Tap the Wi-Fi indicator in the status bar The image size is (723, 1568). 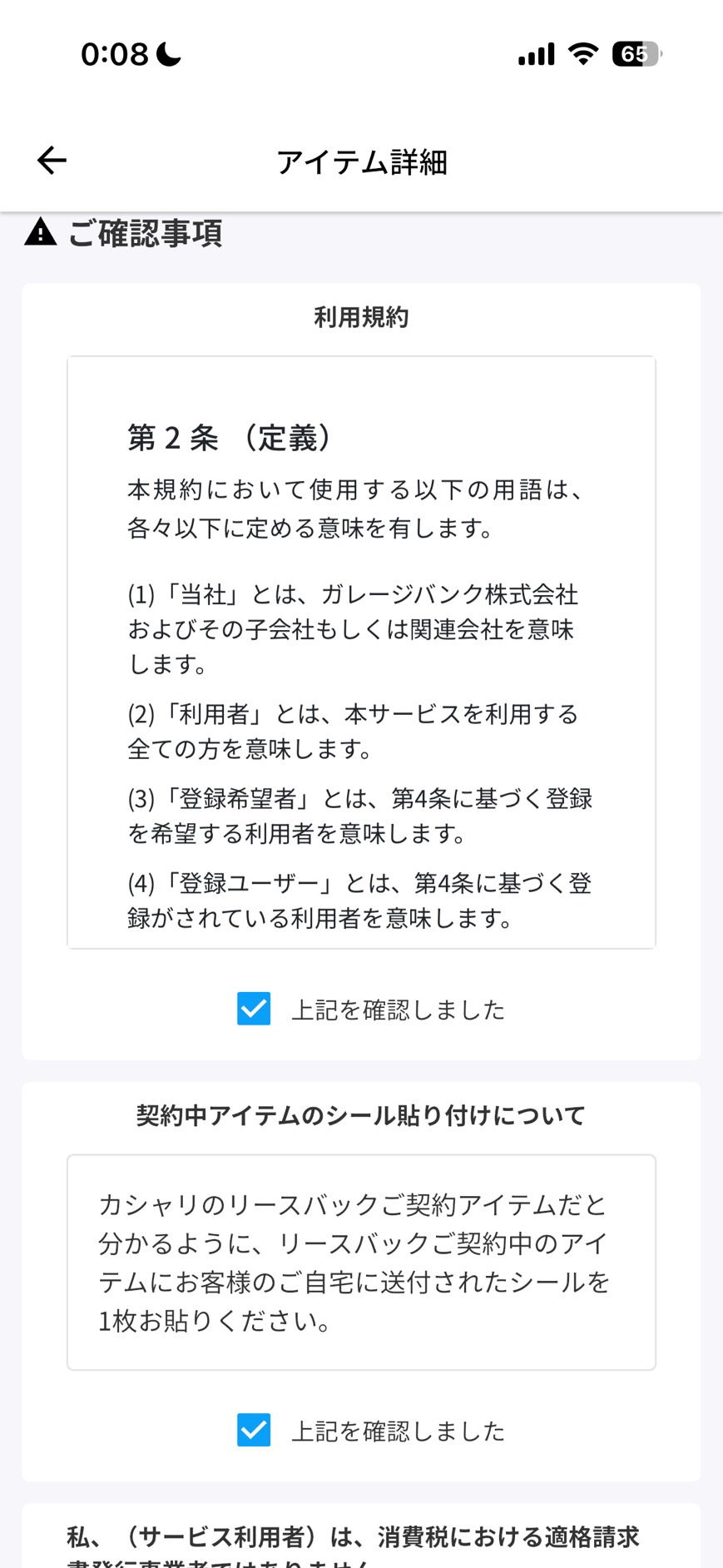(x=582, y=52)
